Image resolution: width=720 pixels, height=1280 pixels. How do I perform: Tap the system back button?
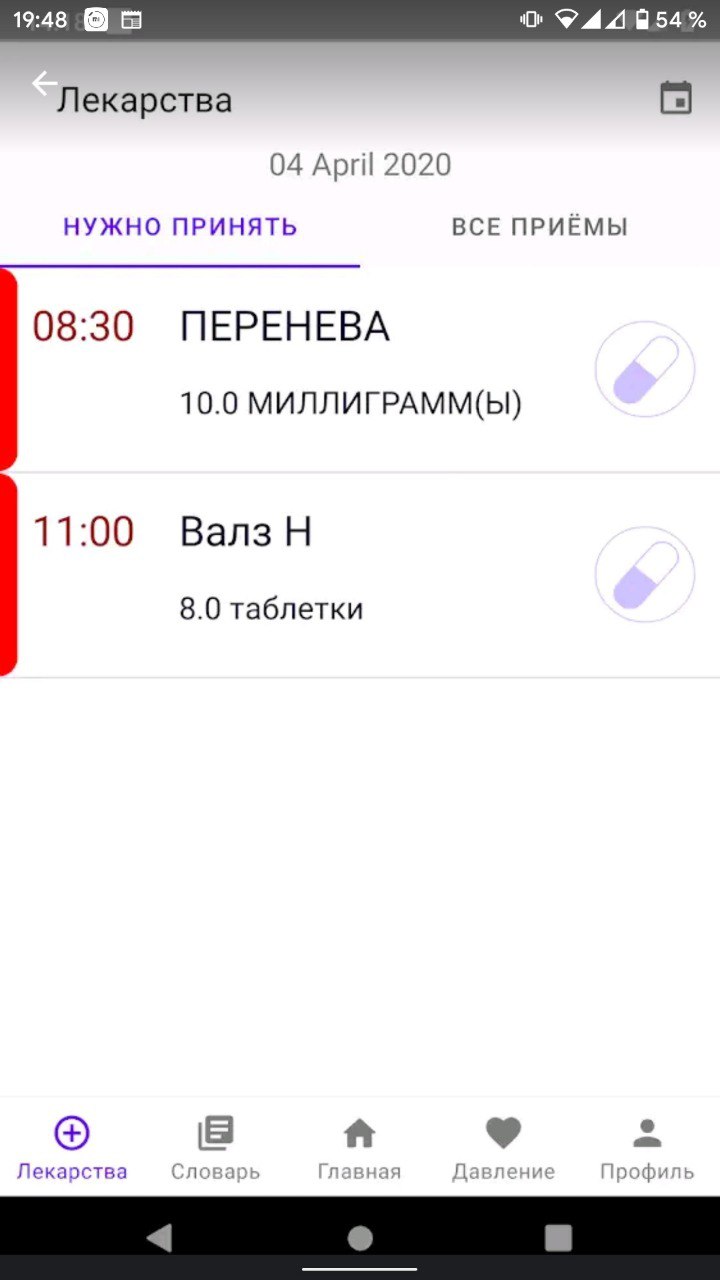click(160, 1238)
